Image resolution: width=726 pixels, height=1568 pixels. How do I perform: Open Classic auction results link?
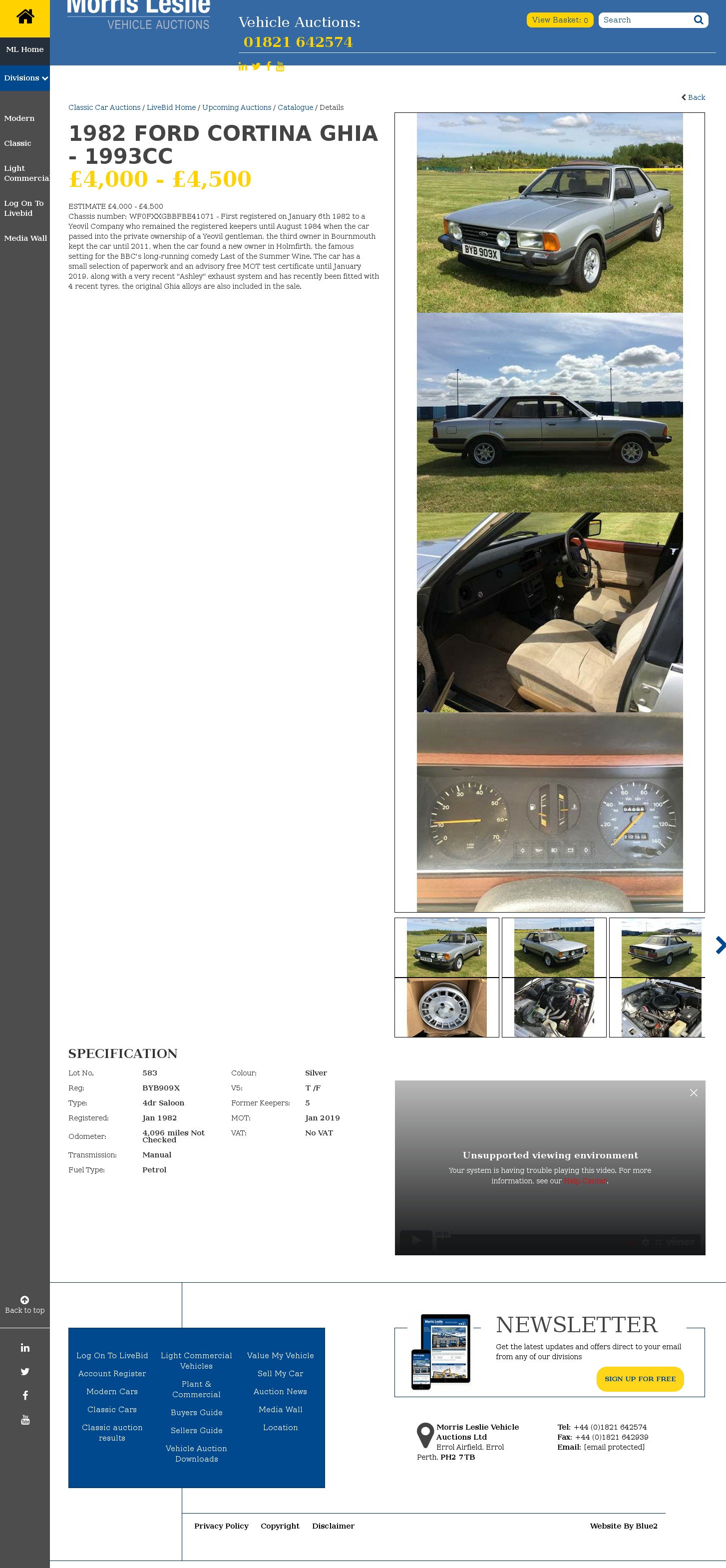pos(112,1432)
